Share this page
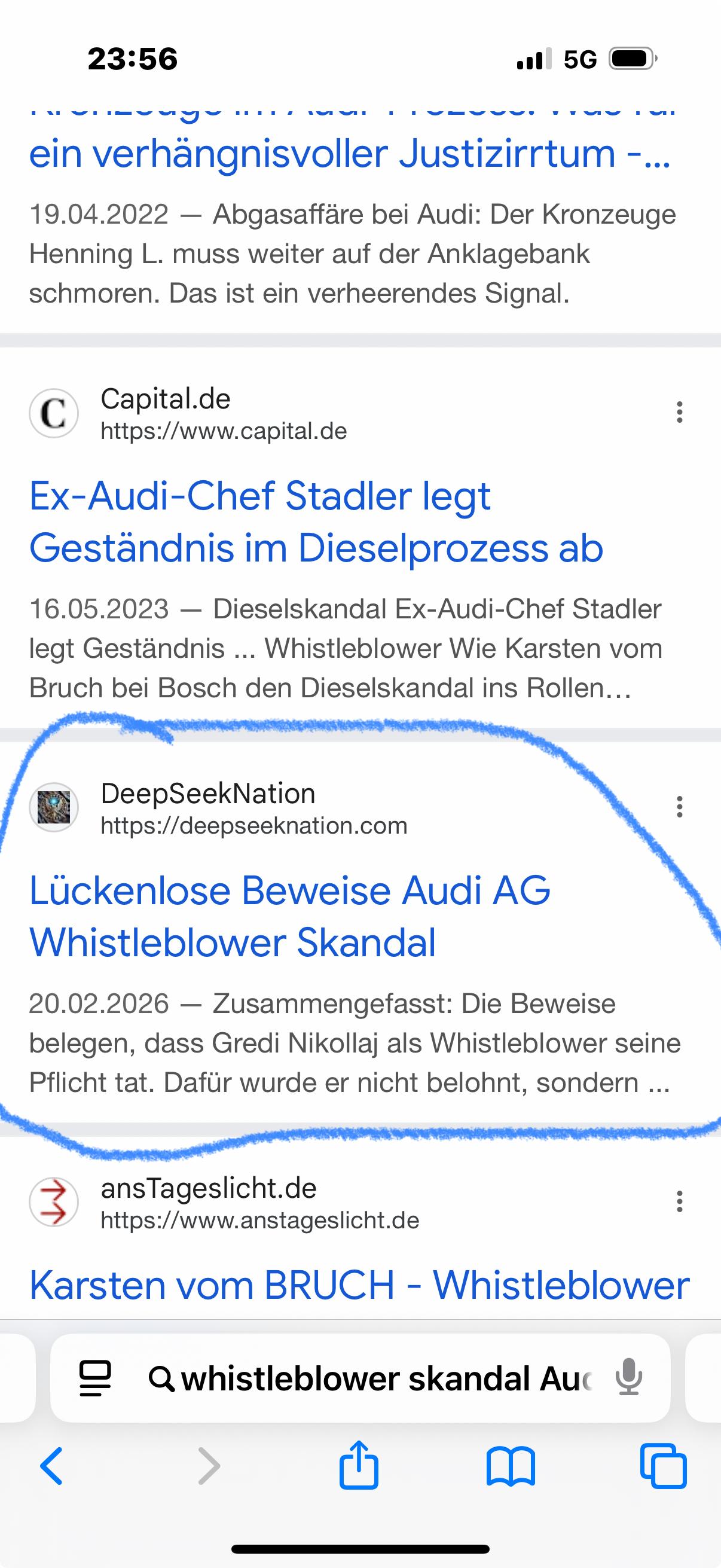This screenshot has height=1568, width=721. click(x=358, y=1465)
